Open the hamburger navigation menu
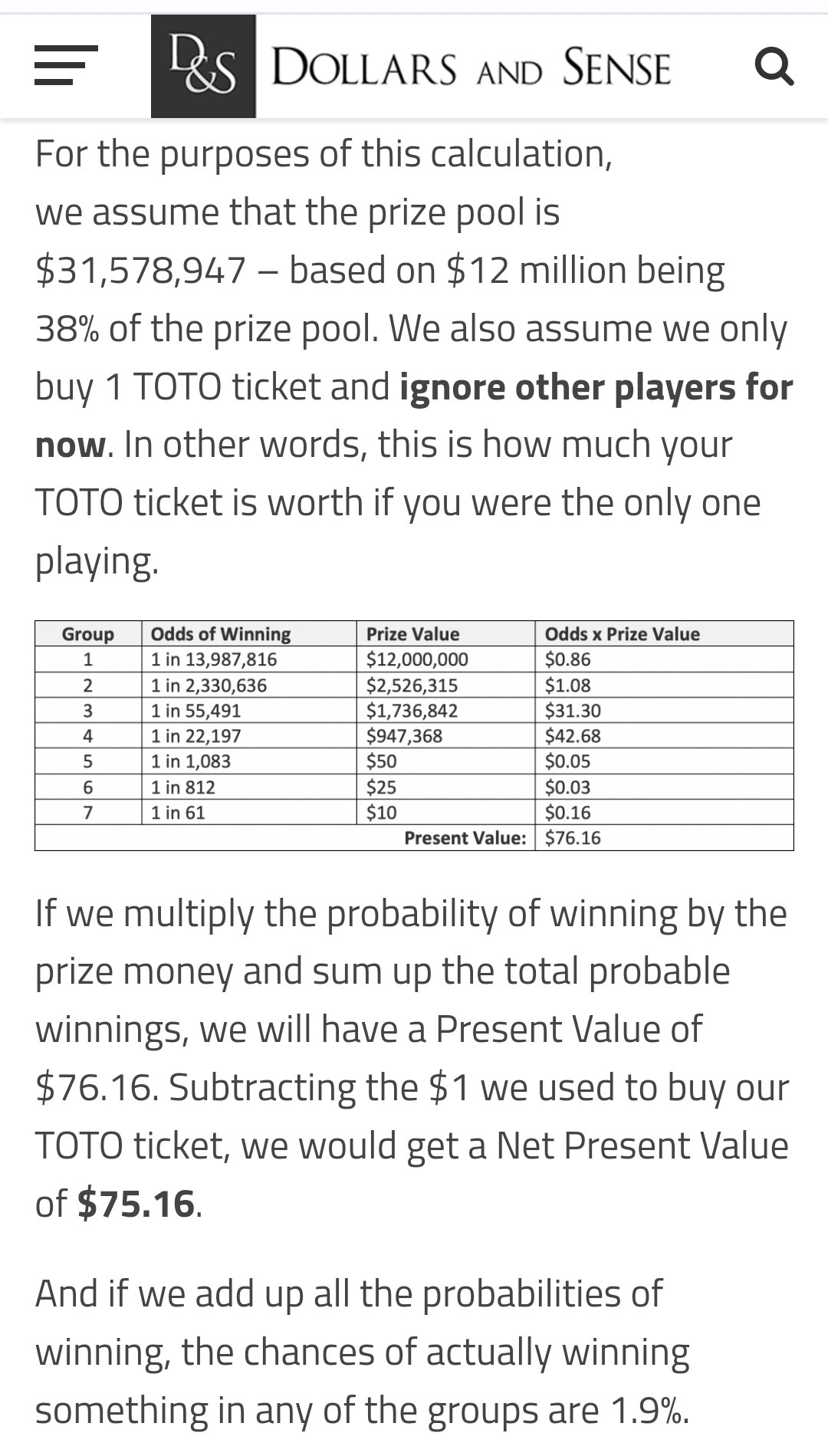Image resolution: width=828 pixels, height=1456 pixels. 66,65
